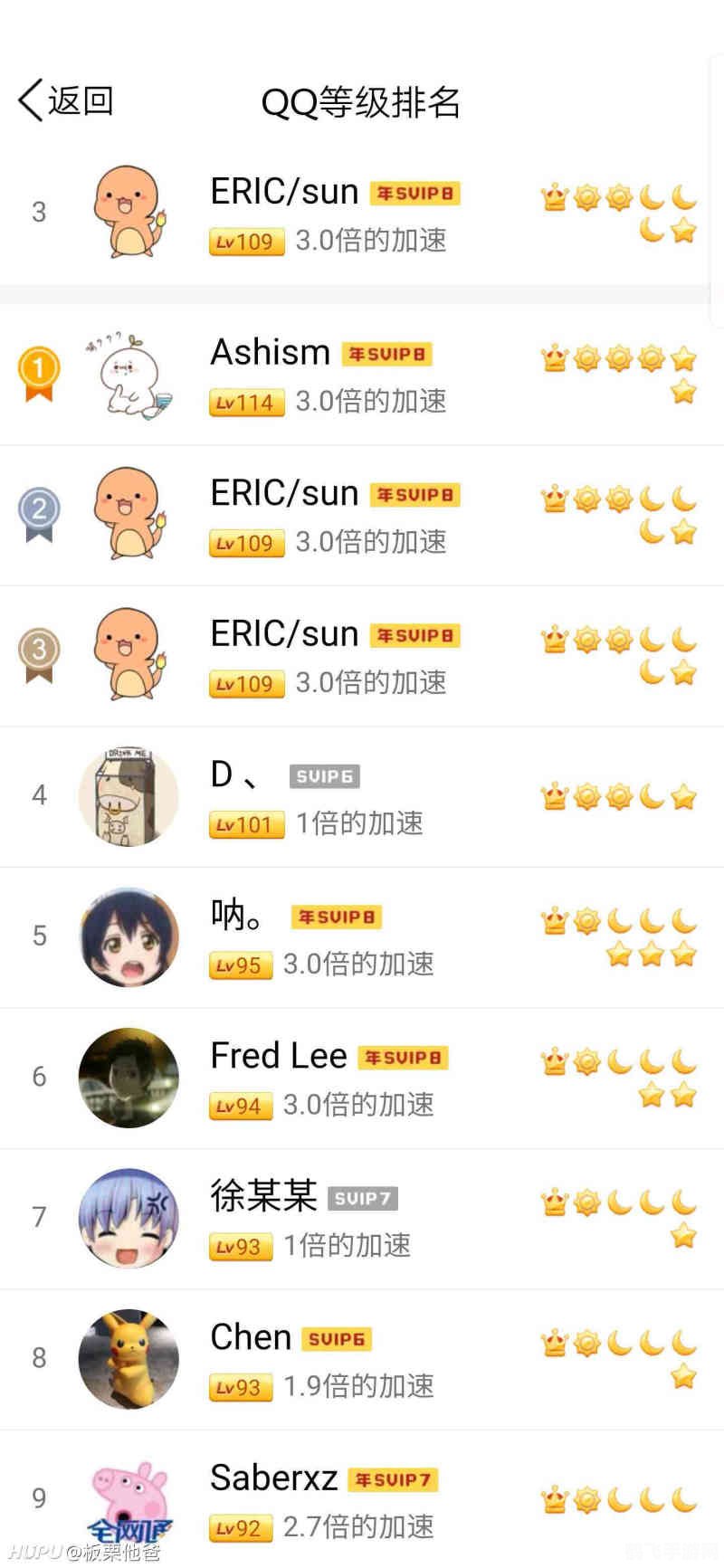Click the Lv114 level badge of Ashism
The width and height of the screenshot is (724, 1568).
click(246, 402)
